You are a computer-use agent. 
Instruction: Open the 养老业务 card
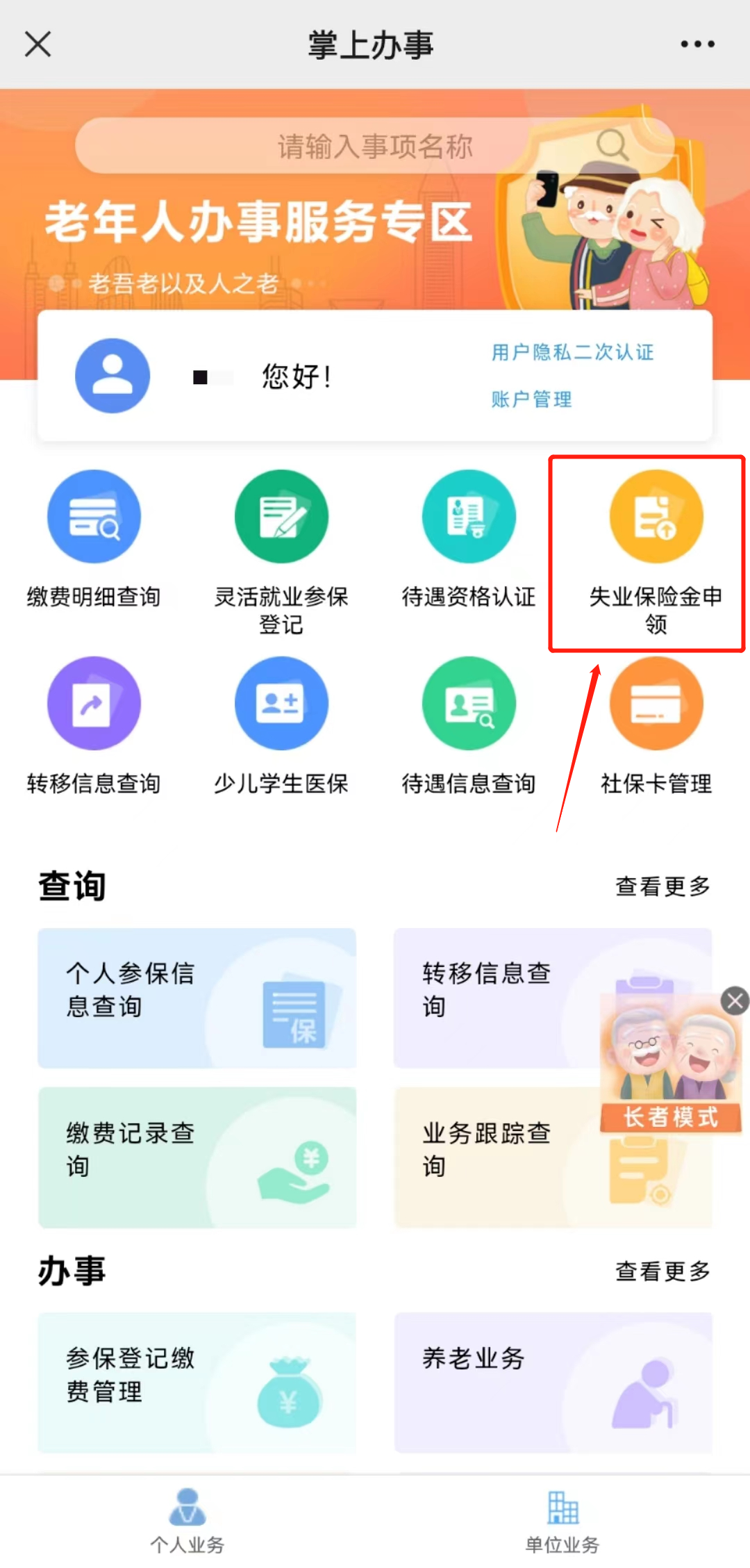pyautogui.click(x=553, y=1382)
